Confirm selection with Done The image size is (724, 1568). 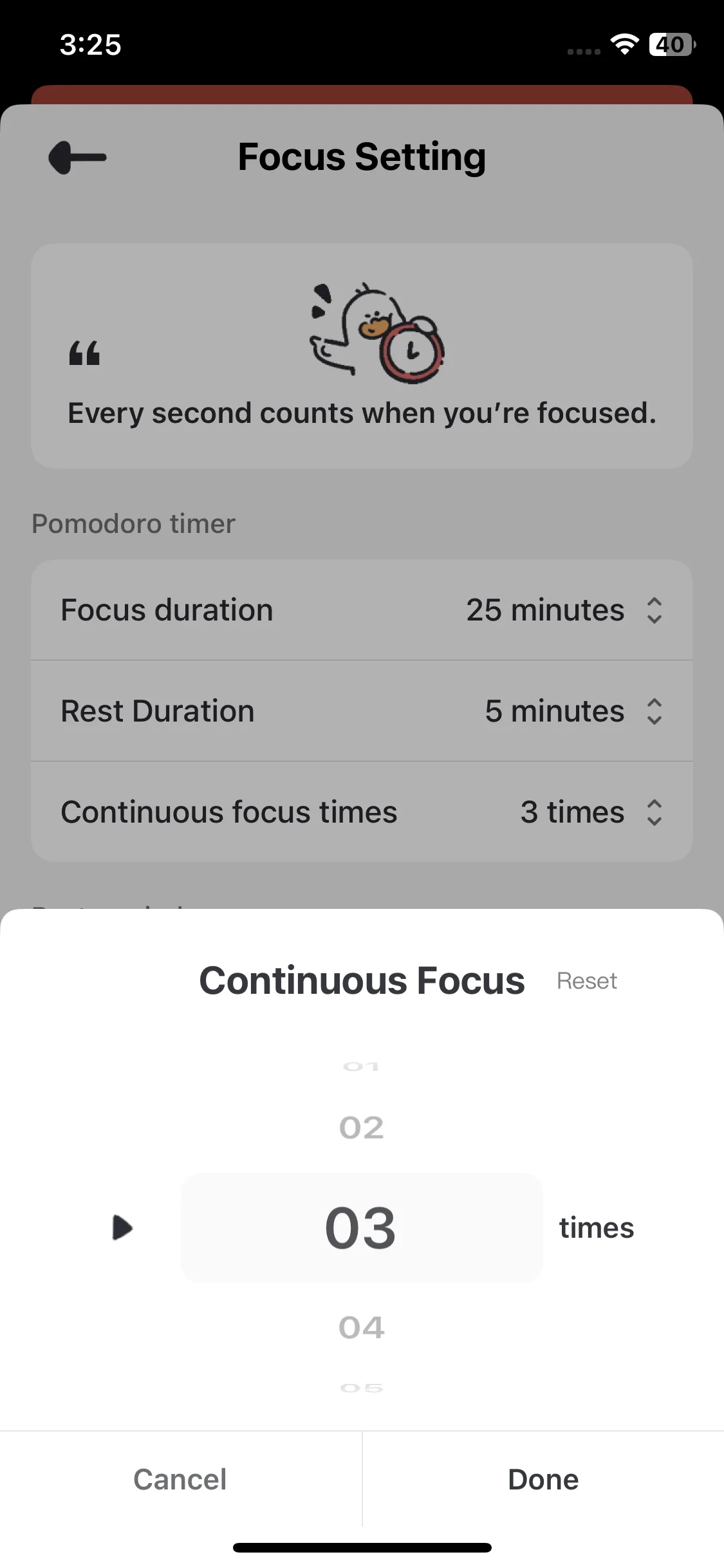(x=543, y=1479)
